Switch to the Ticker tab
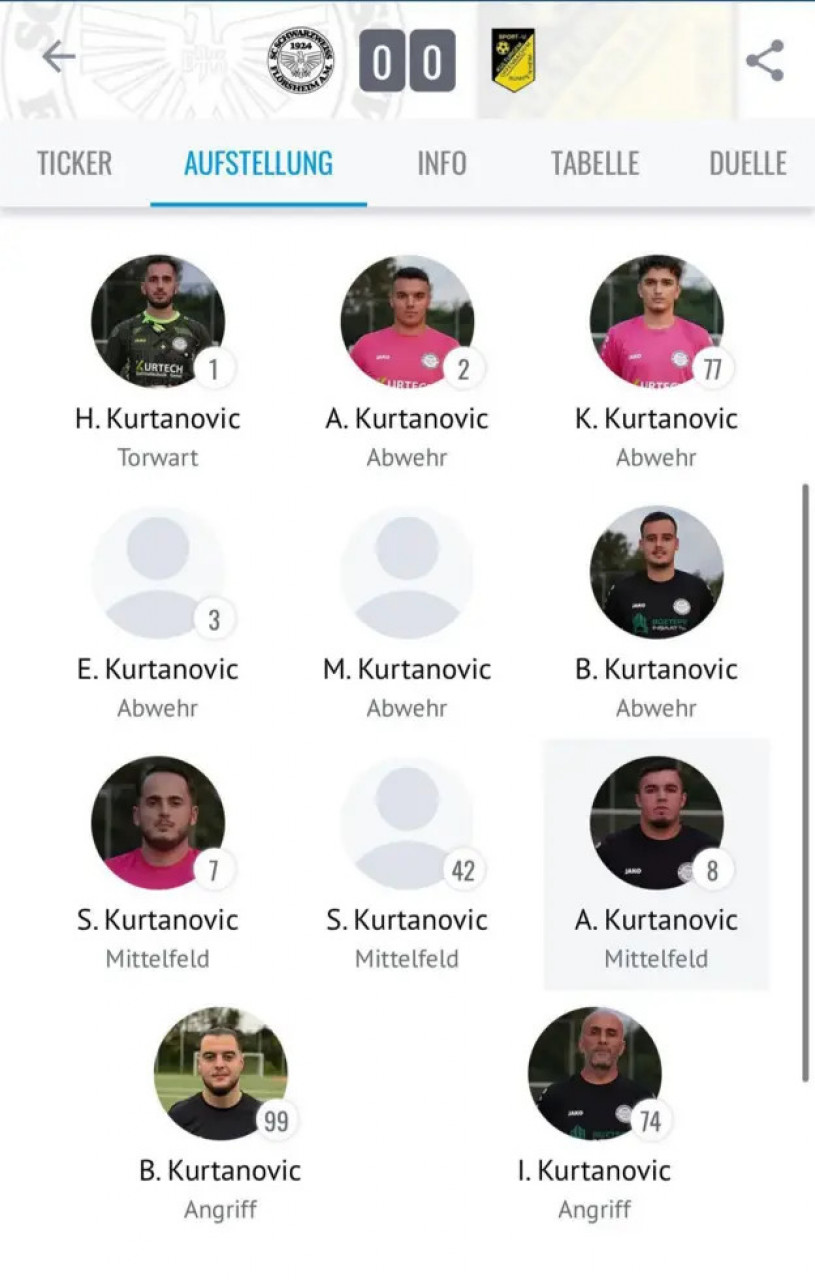Viewport: 815px width, 1280px height. pyautogui.click(x=74, y=163)
